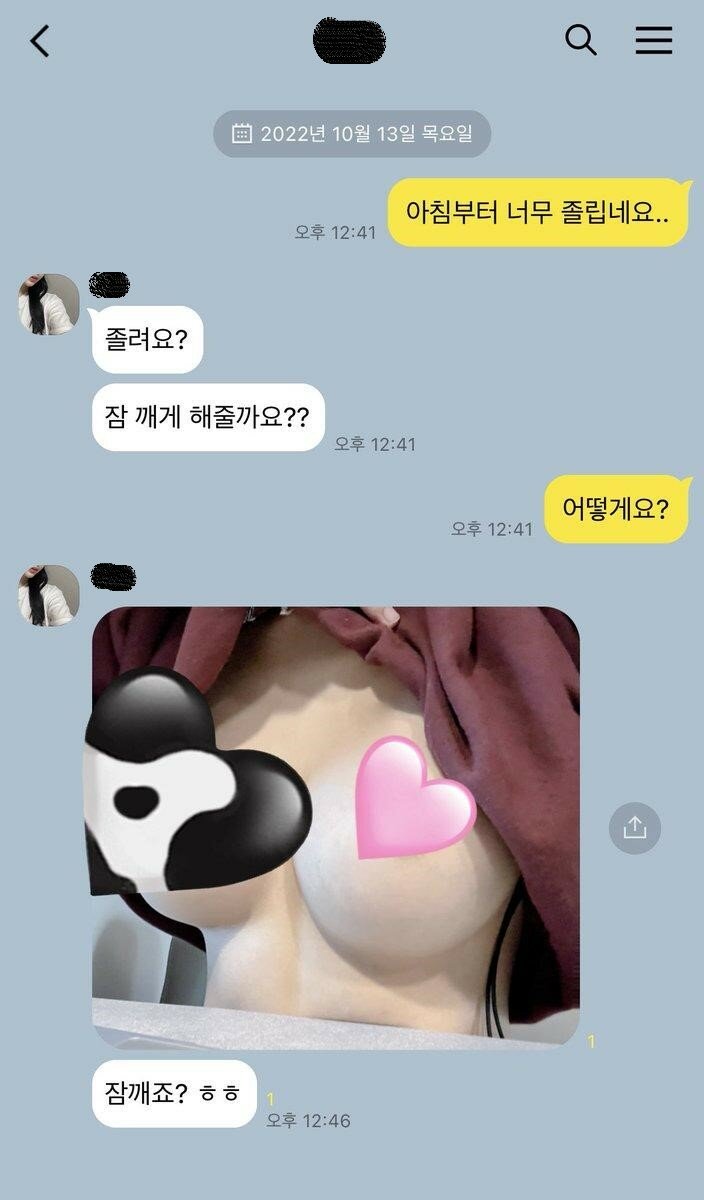The height and width of the screenshot is (1200, 704).
Task: Open sender's profile picture above 졸려요?
Action: tap(48, 303)
